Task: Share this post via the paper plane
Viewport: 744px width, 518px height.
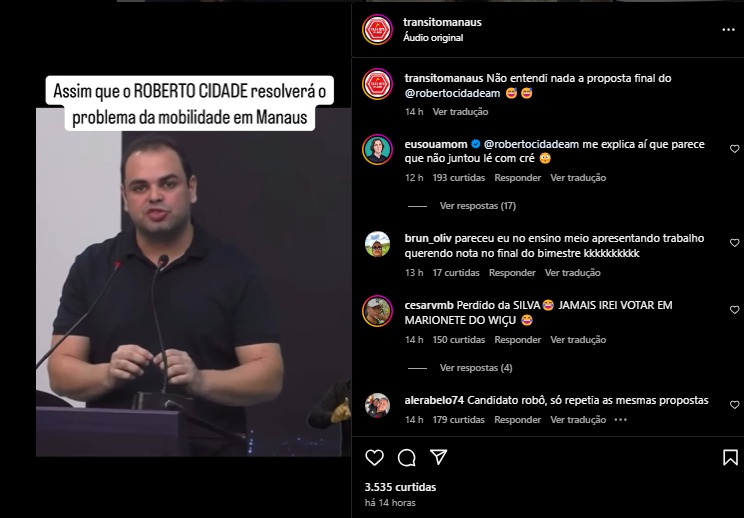Action: pyautogui.click(x=438, y=457)
